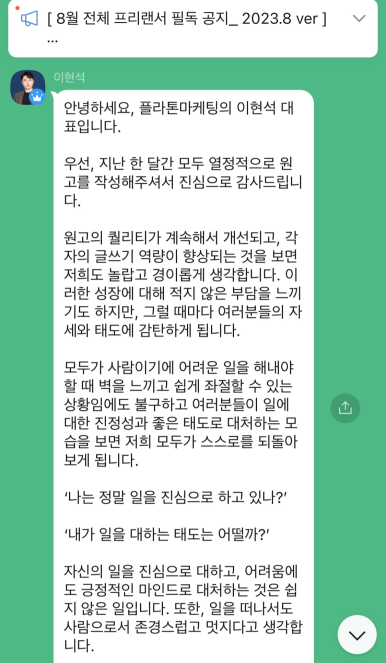This screenshot has width=386, height=663.
Task: Expand the pinned notice chevron
Action: (359, 19)
